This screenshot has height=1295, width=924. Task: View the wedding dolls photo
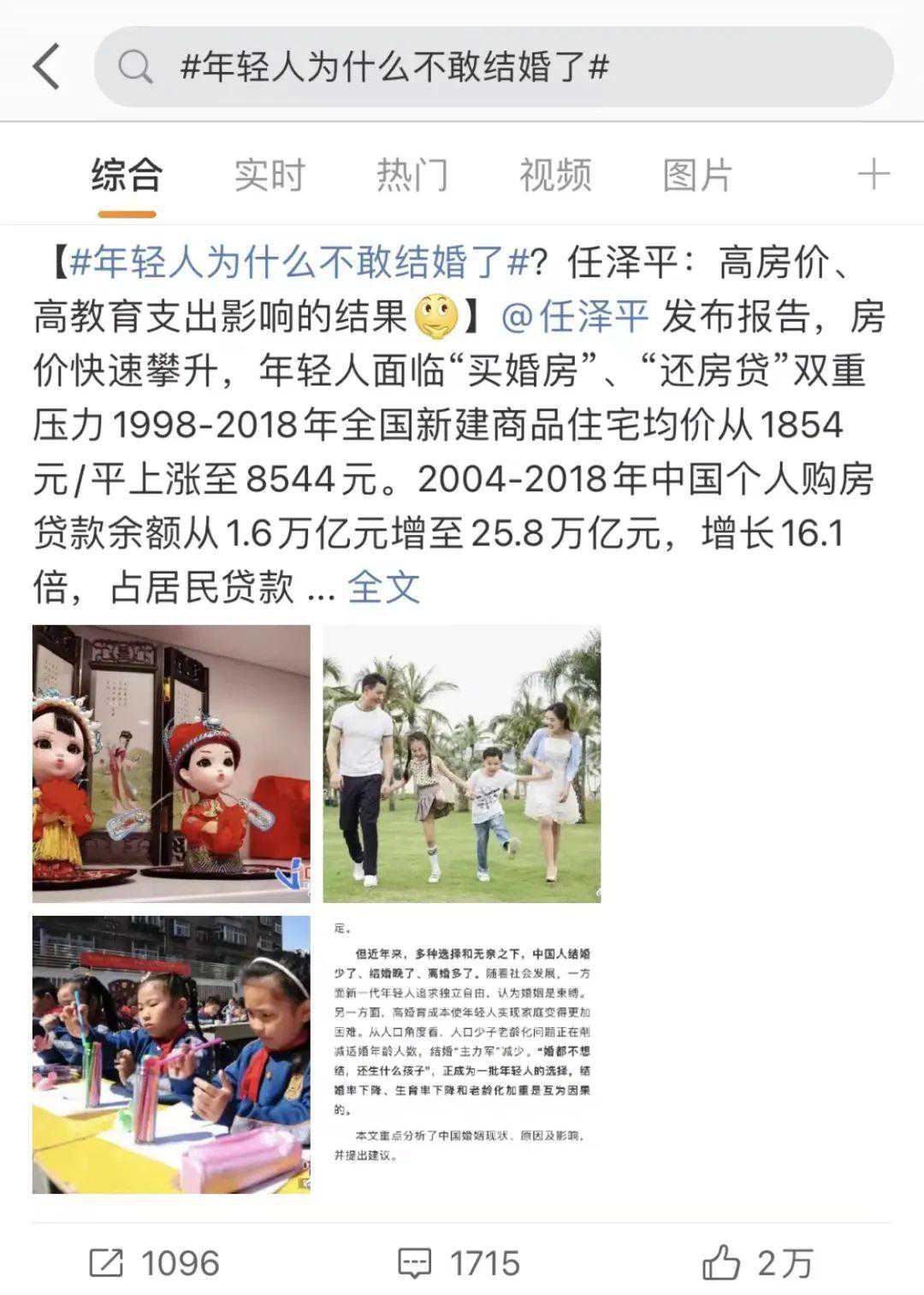(171, 763)
